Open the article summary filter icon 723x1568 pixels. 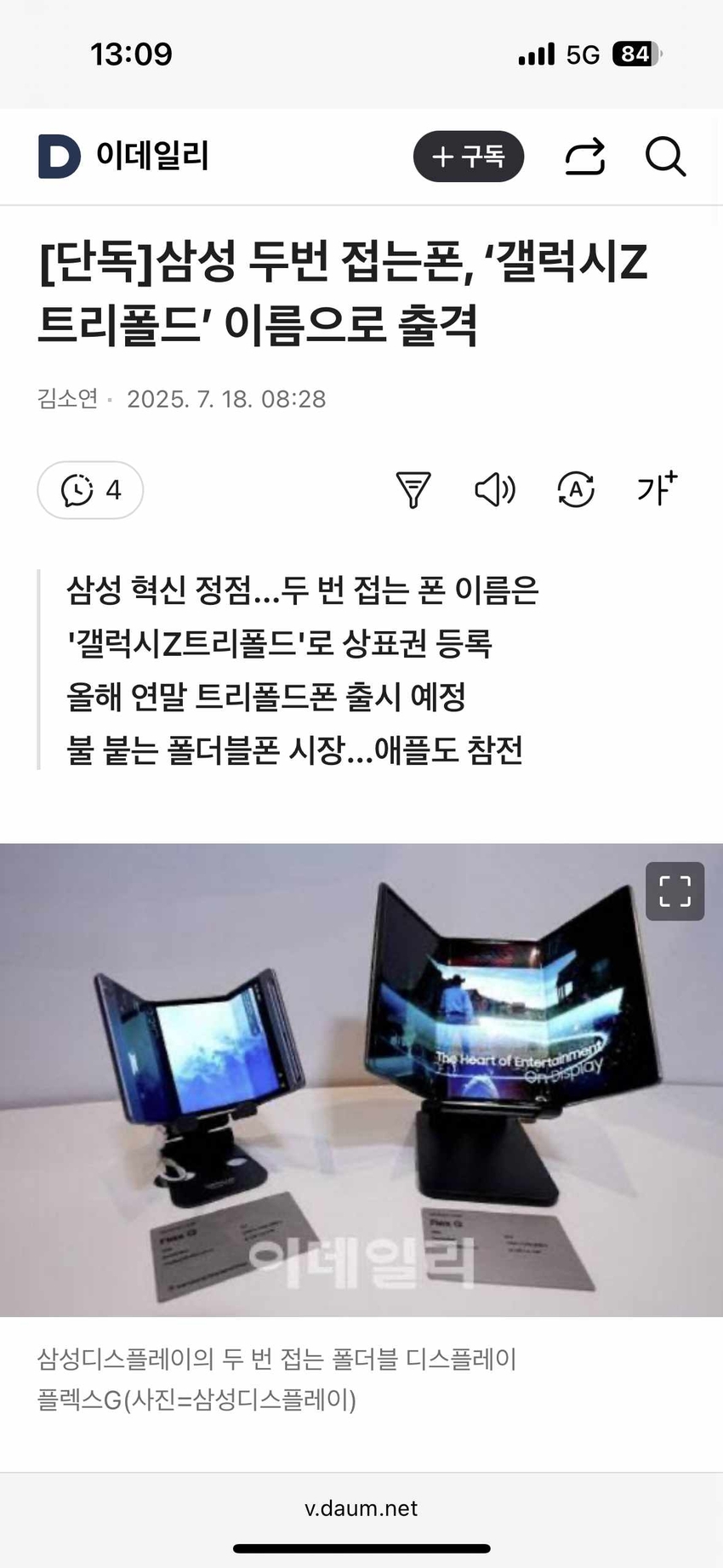click(x=413, y=490)
